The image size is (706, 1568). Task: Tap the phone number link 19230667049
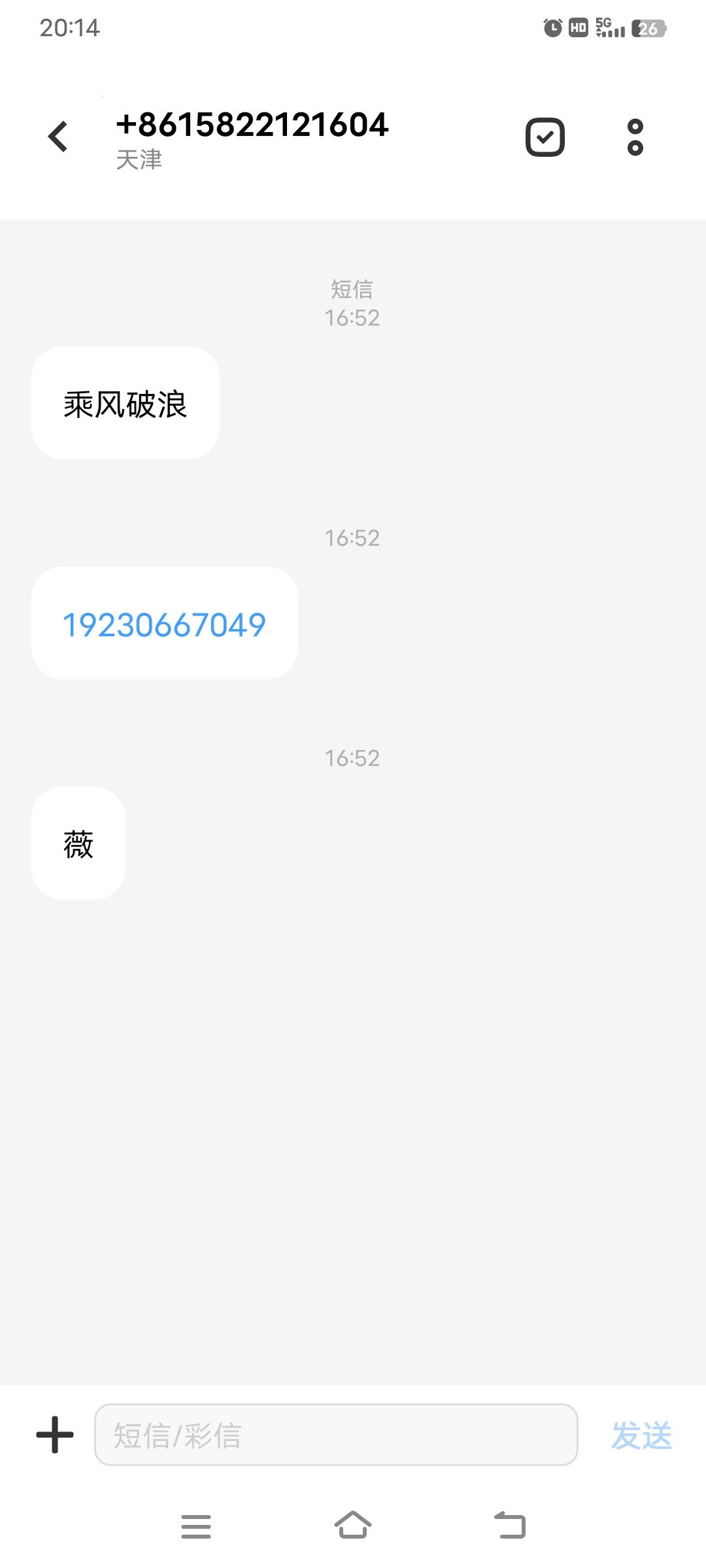coord(164,625)
